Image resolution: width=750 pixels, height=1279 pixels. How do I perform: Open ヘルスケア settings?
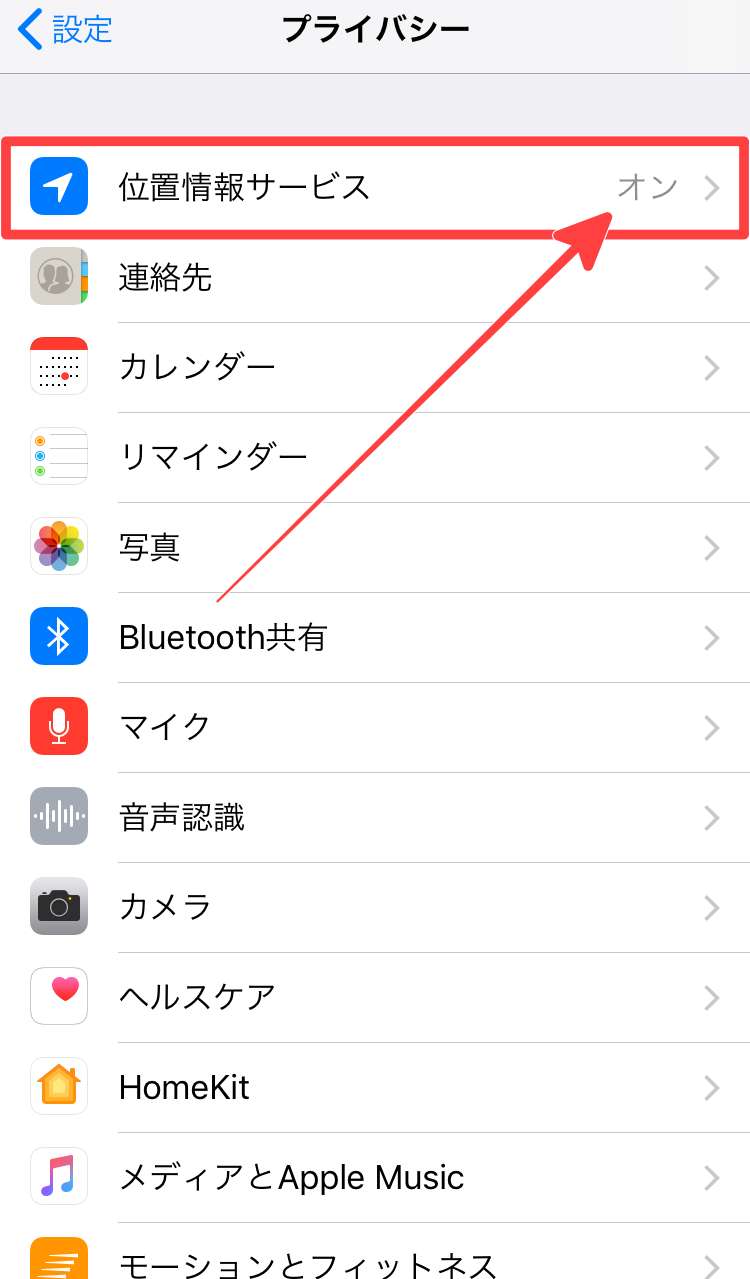(x=375, y=997)
